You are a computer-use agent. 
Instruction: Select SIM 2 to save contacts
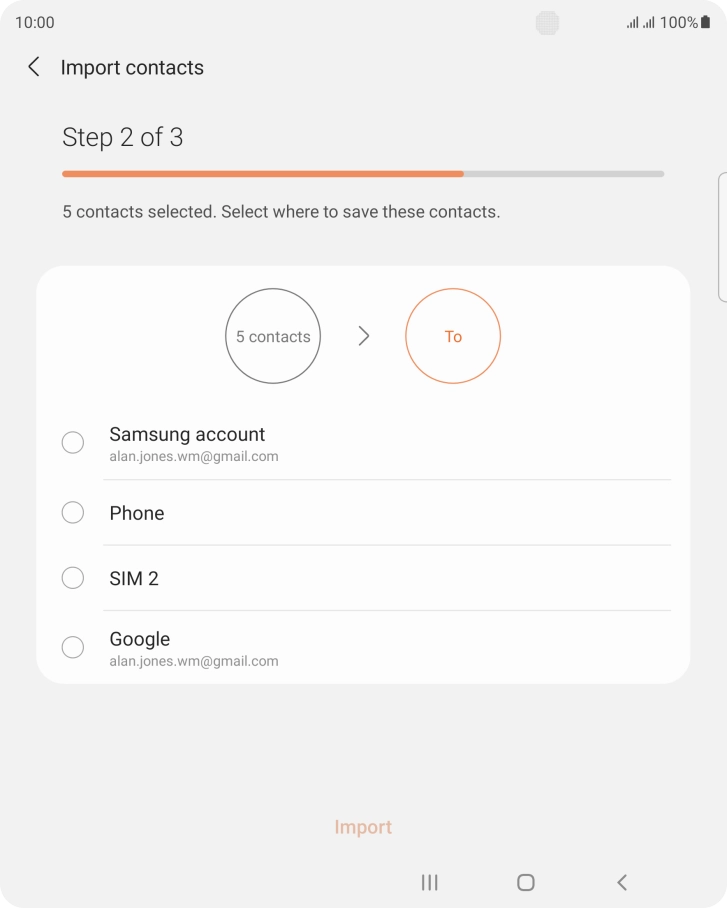point(73,578)
